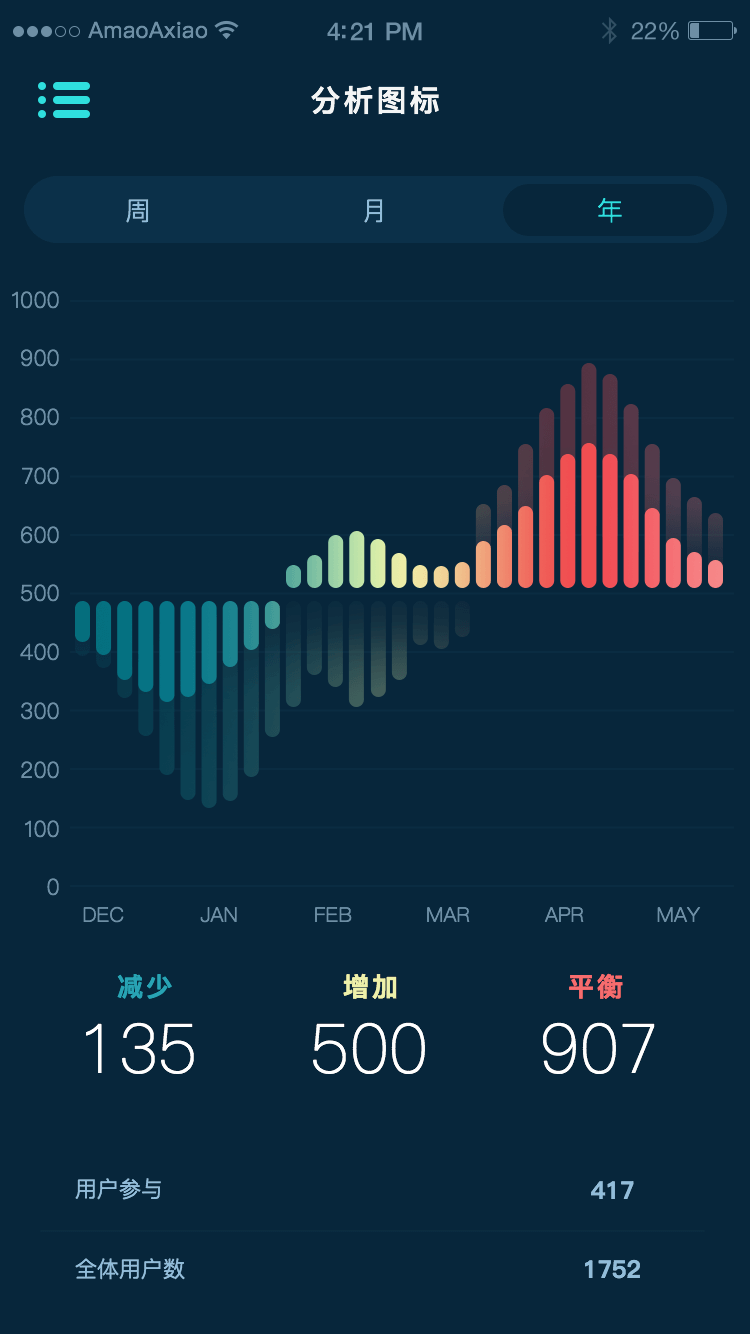Open the 用户参与 row
Viewport: 750px width, 1334px height.
(120, 1190)
